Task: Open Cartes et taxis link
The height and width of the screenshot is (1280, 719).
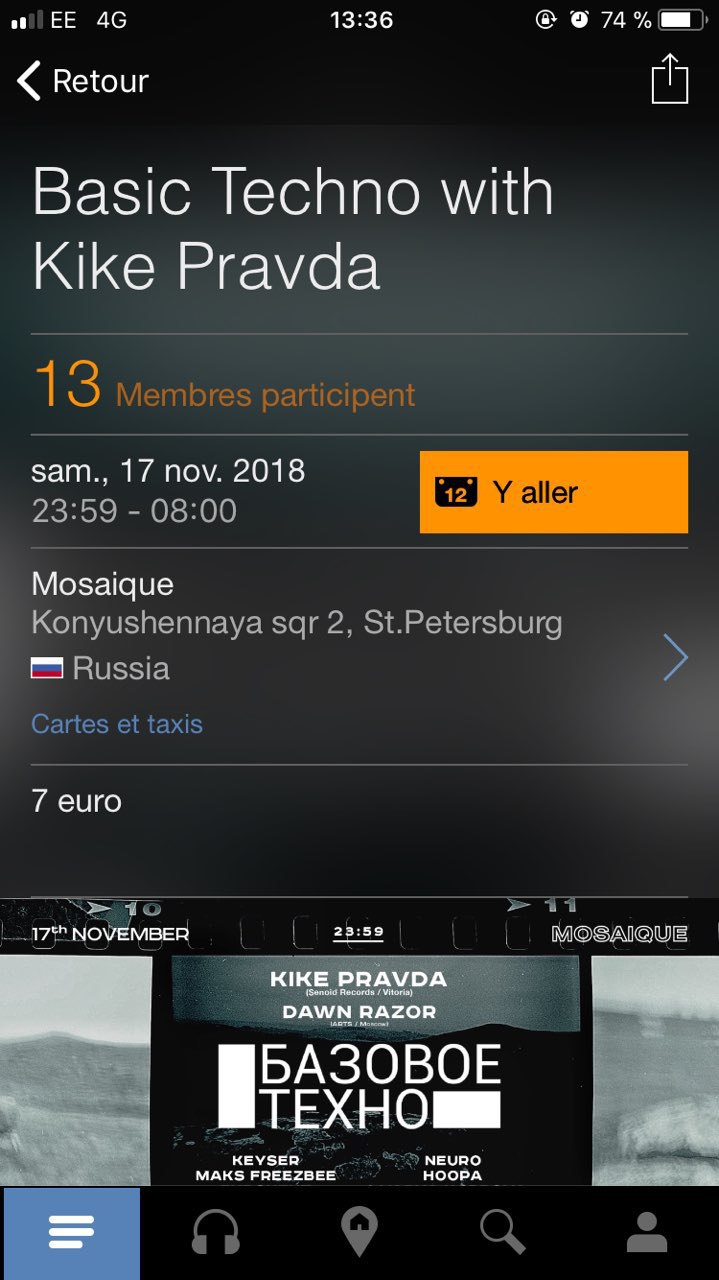Action: tap(117, 724)
